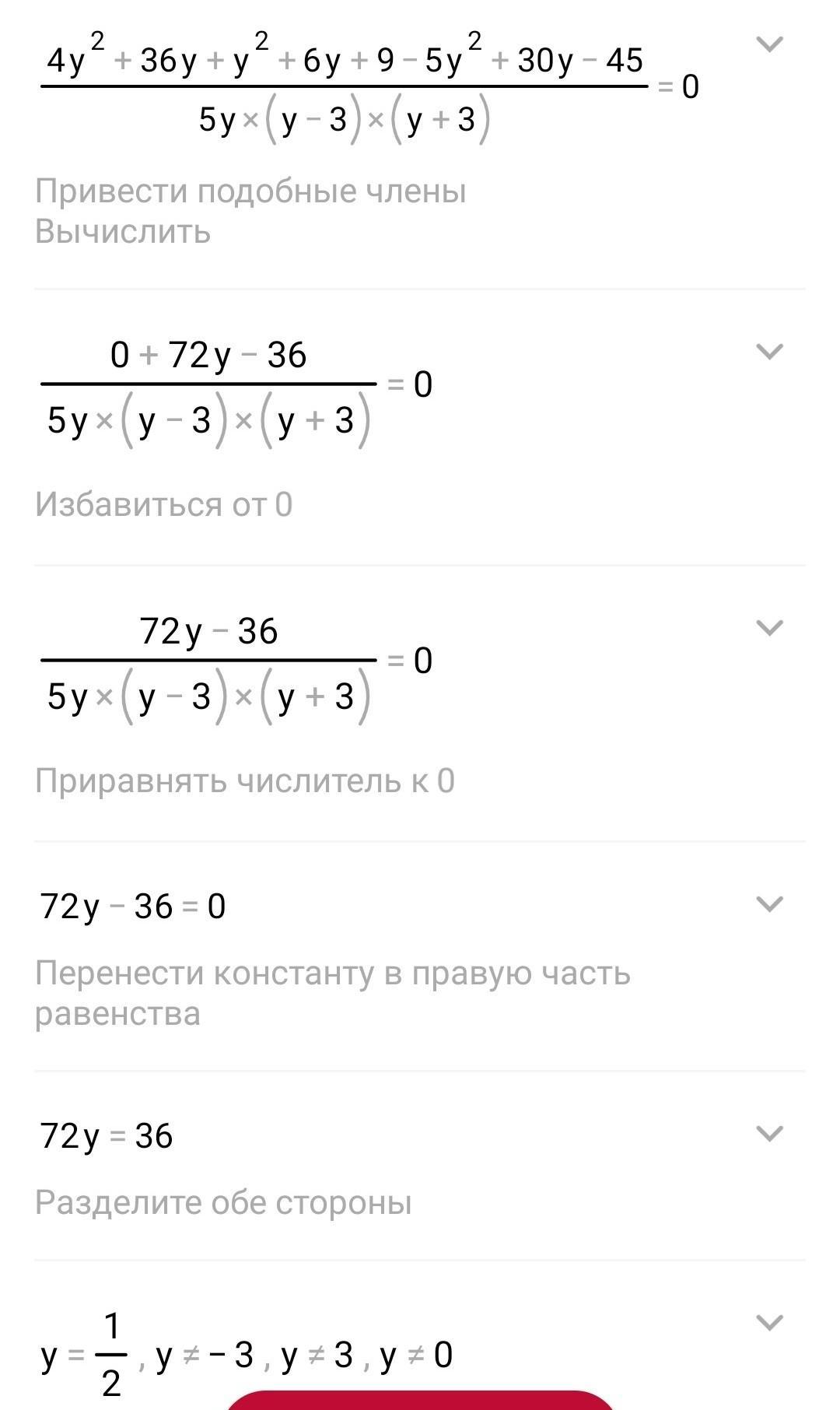Expand the step 'Избавиться от 0'
Viewport: 840px width, 1410px height.
click(x=769, y=352)
